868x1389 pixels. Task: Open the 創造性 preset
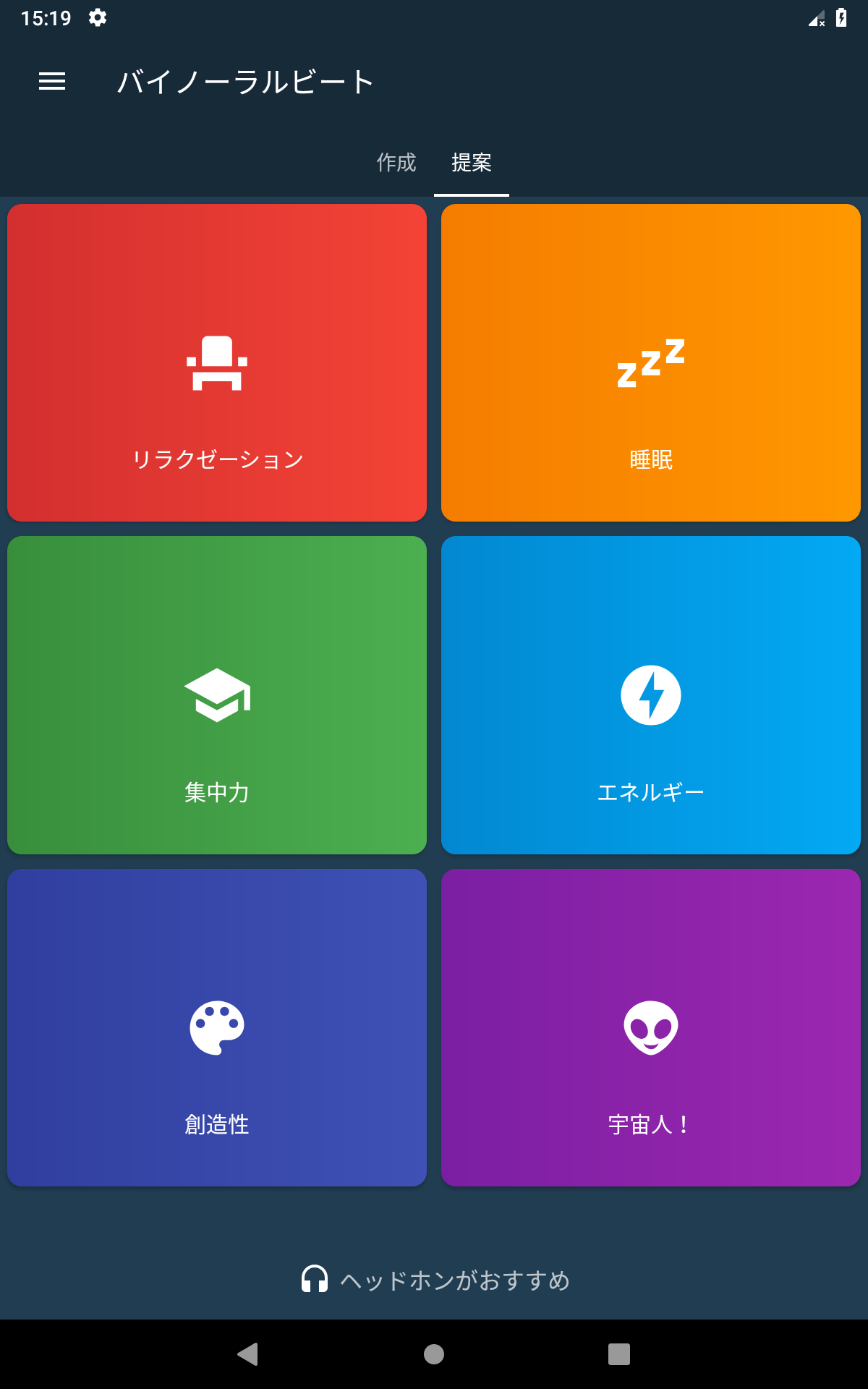tap(217, 1027)
